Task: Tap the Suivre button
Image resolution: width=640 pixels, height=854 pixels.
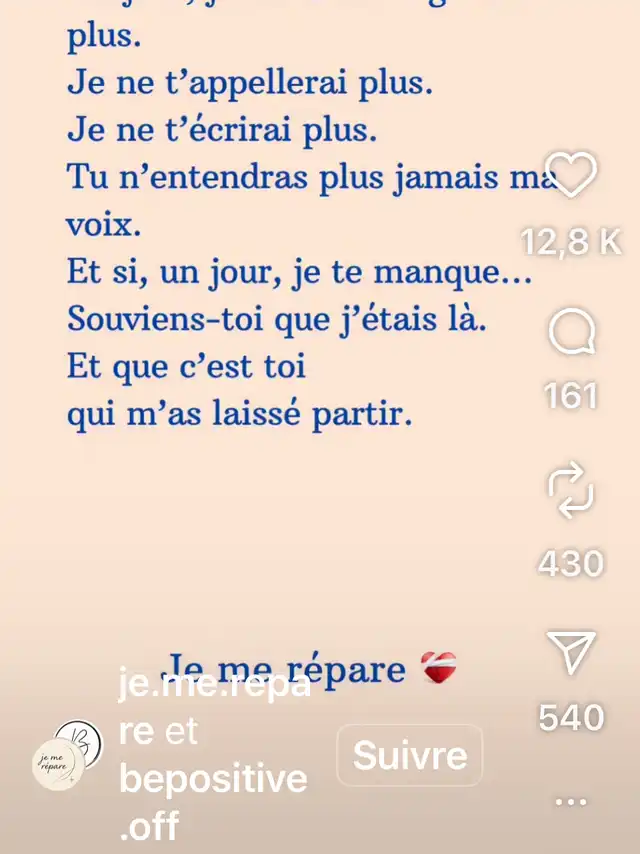Action: pyautogui.click(x=410, y=755)
